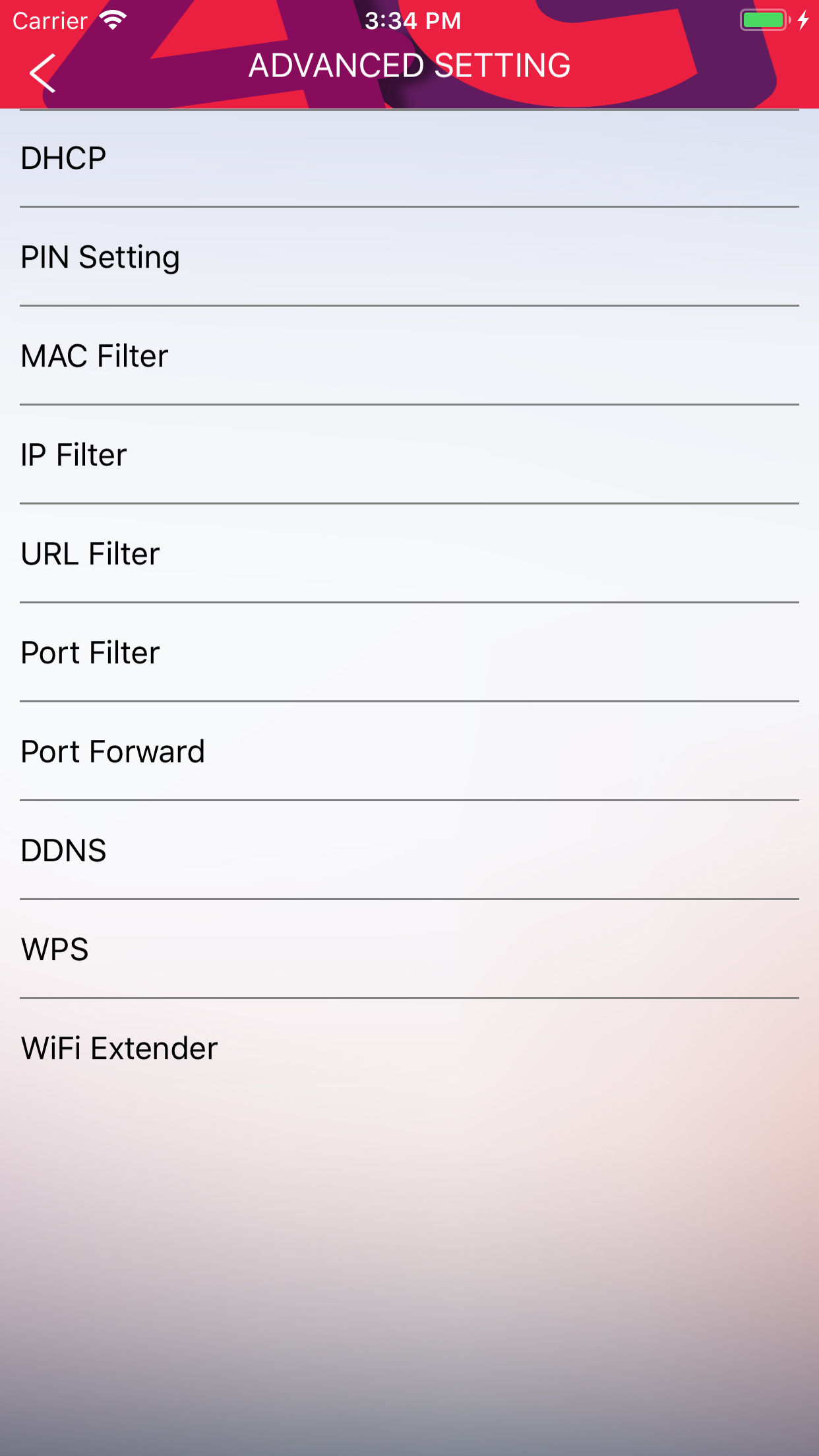The width and height of the screenshot is (819, 1456).
Task: Navigate back using the header arrow
Action: click(42, 71)
